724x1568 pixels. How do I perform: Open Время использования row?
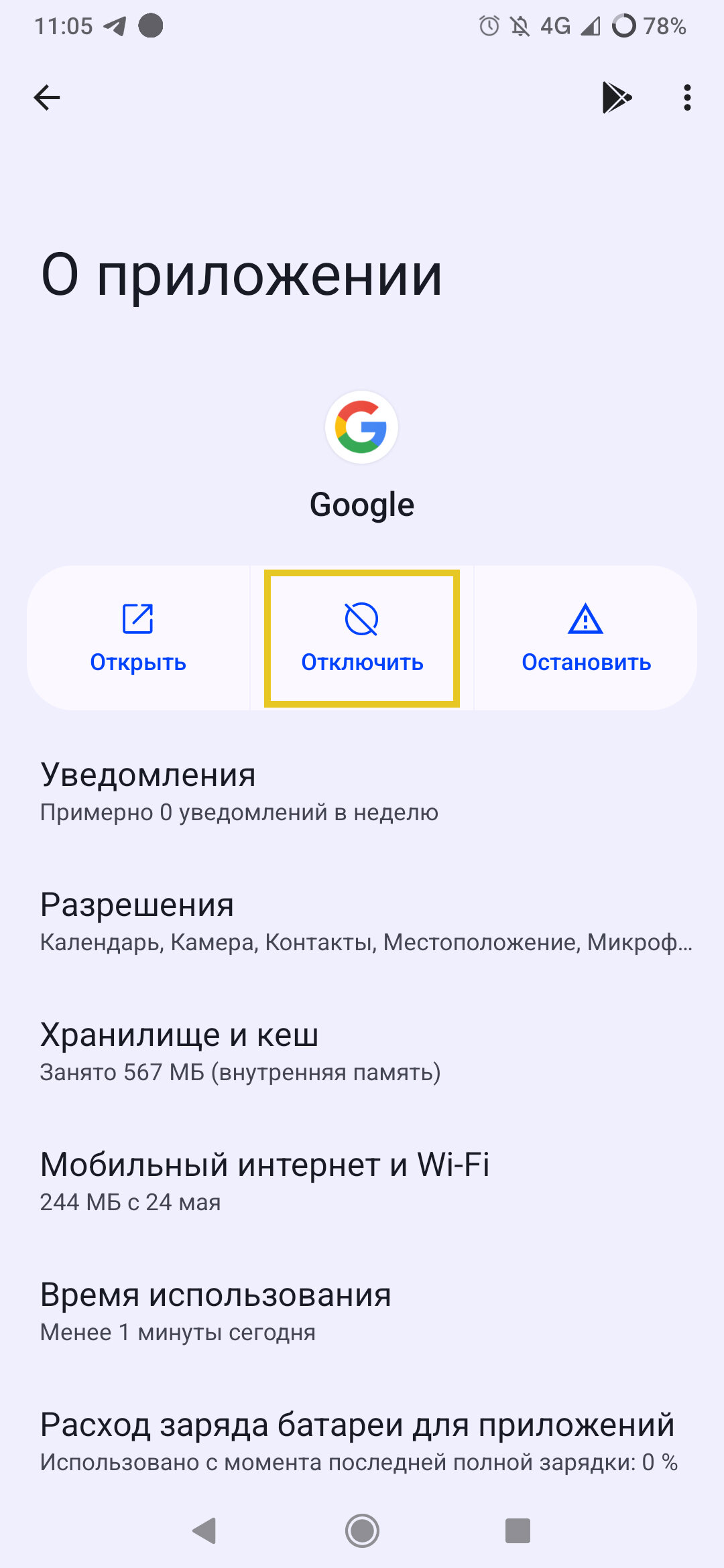click(x=362, y=1312)
